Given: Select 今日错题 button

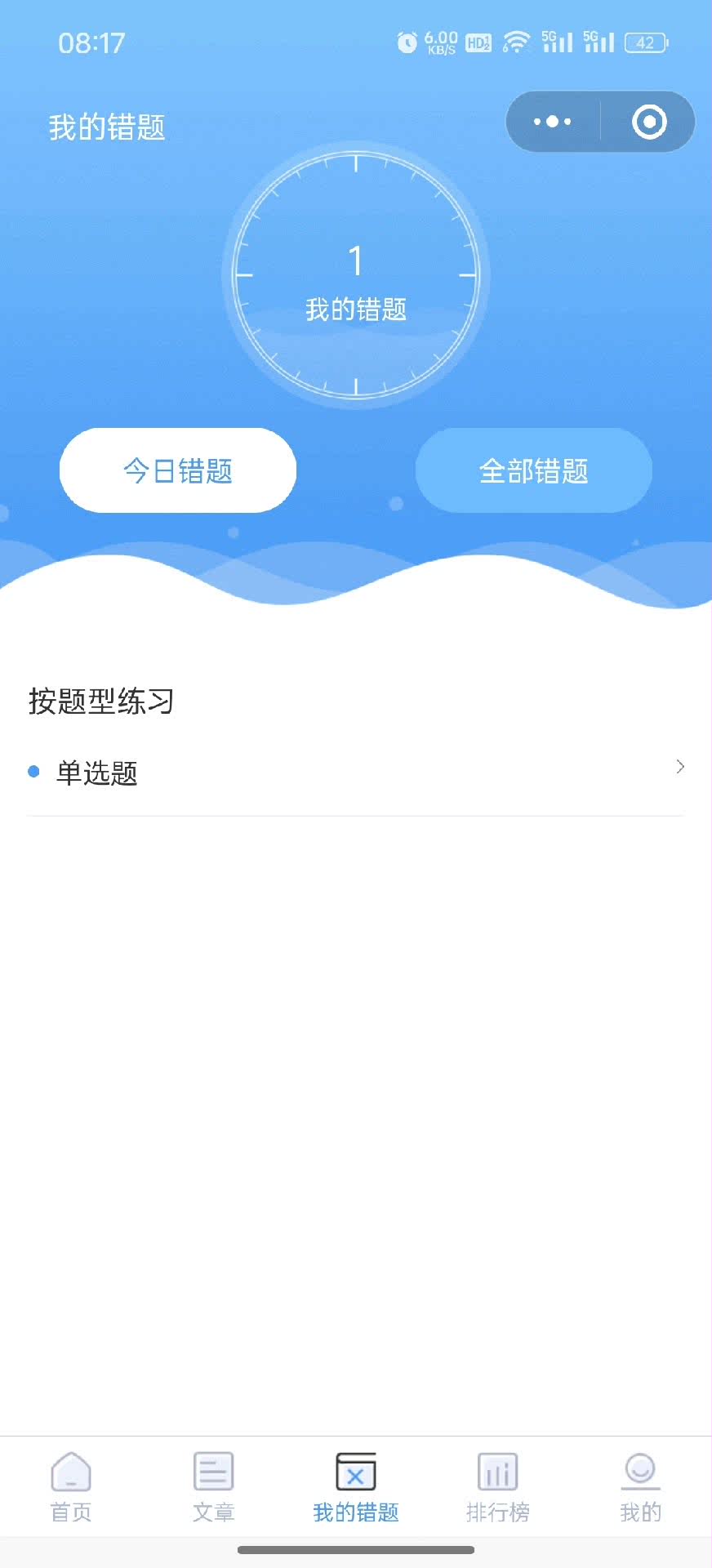Looking at the screenshot, I should point(178,470).
